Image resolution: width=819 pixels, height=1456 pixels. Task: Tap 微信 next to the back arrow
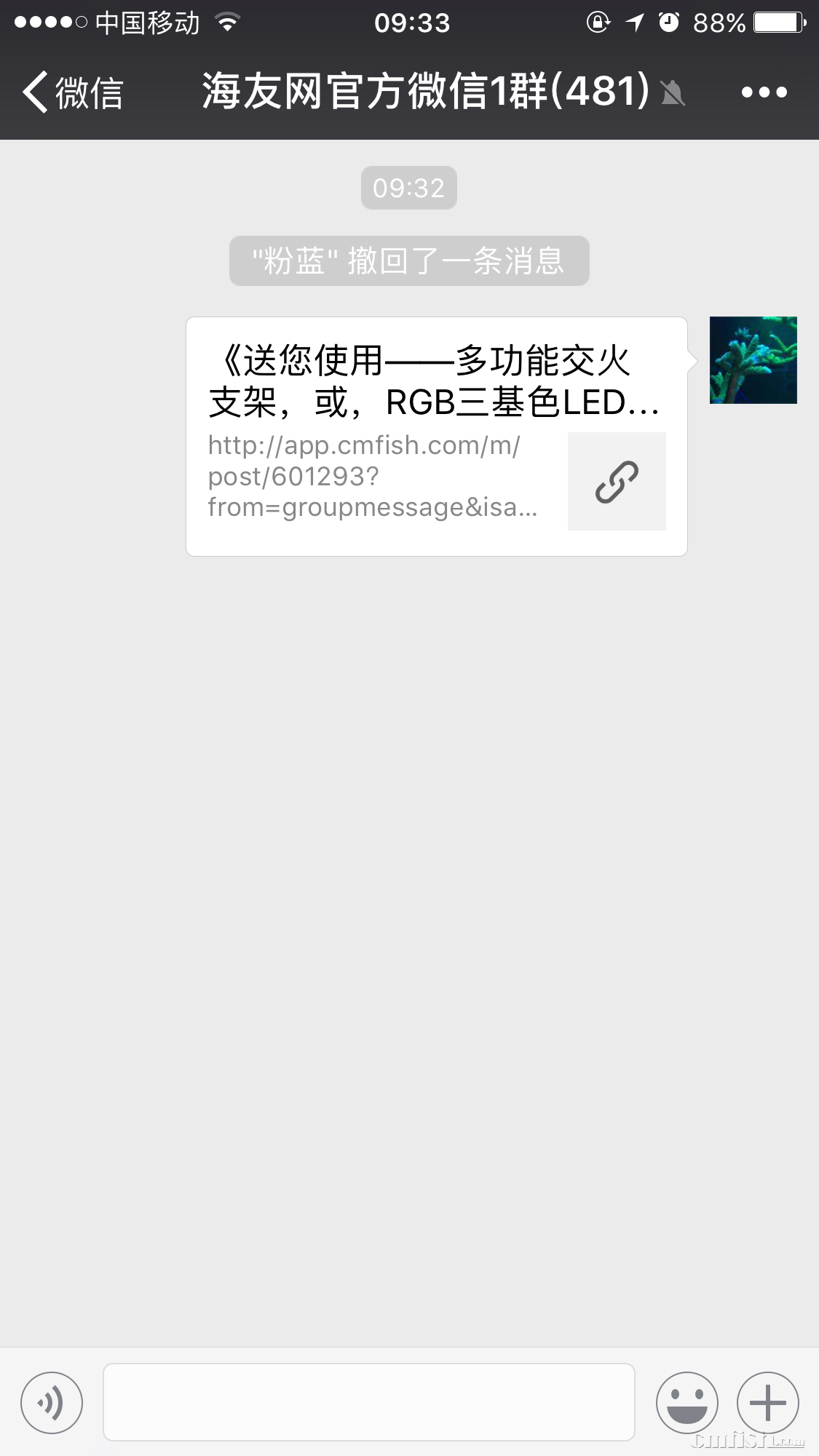point(89,91)
